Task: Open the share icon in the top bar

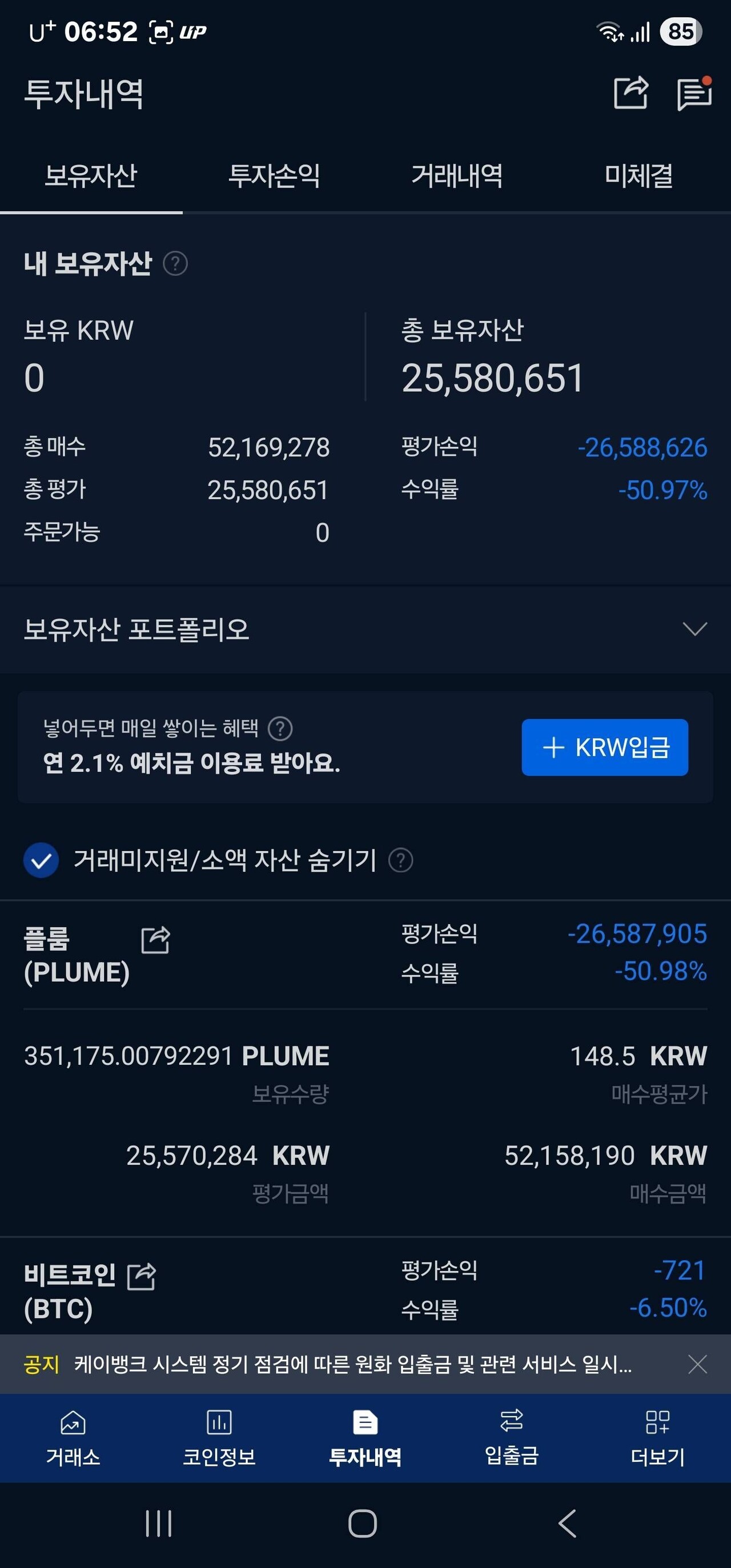Action: pyautogui.click(x=630, y=93)
